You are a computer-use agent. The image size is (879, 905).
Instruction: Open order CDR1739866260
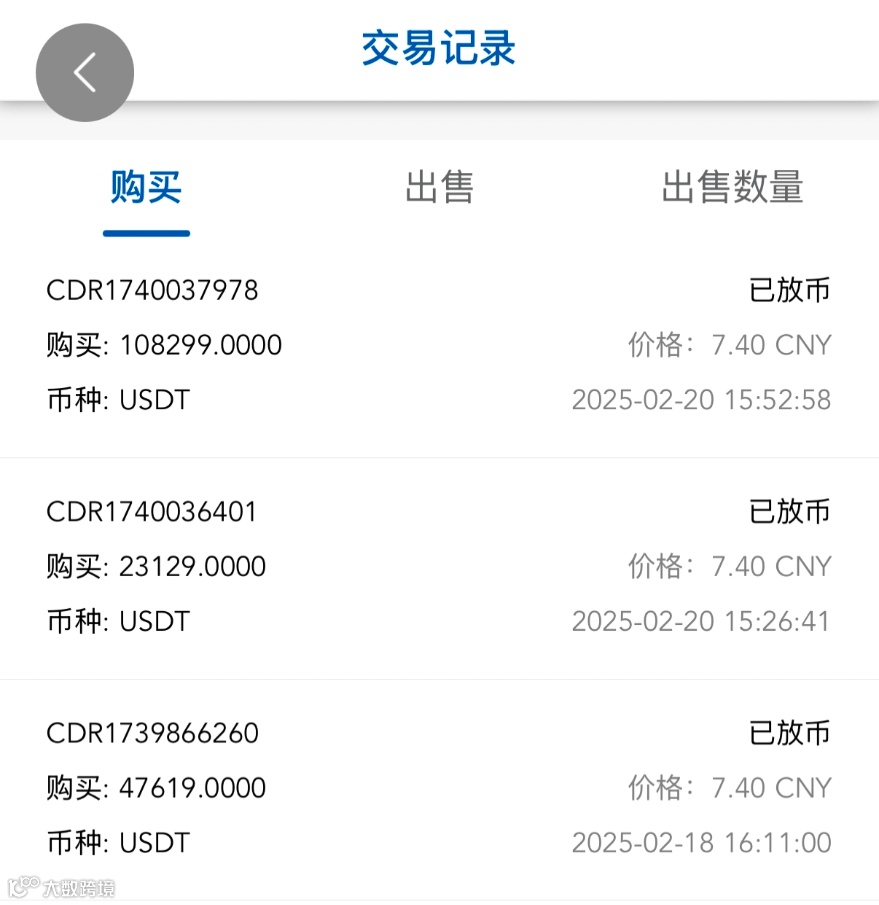click(x=152, y=734)
